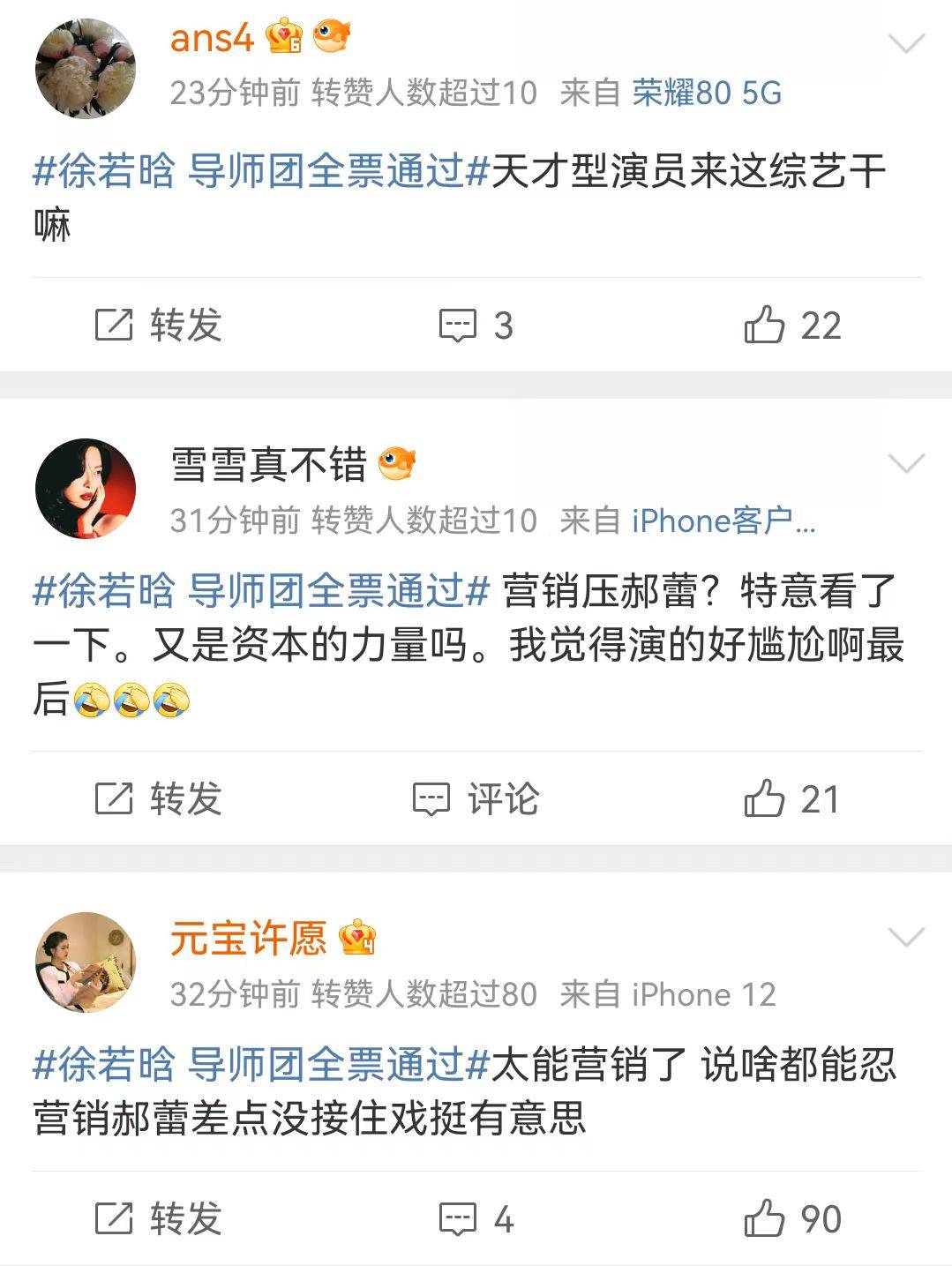Open the iPhone客户 source link
952x1266 pixels.
click(723, 521)
